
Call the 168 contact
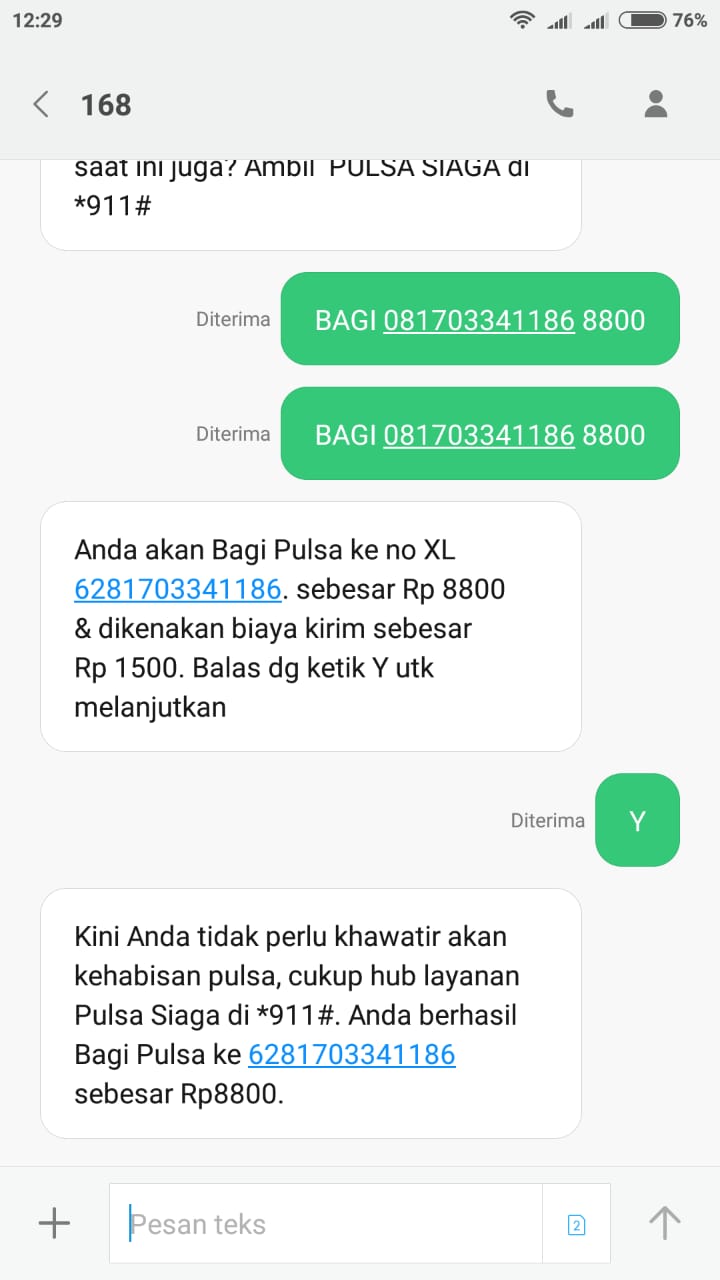click(x=559, y=104)
